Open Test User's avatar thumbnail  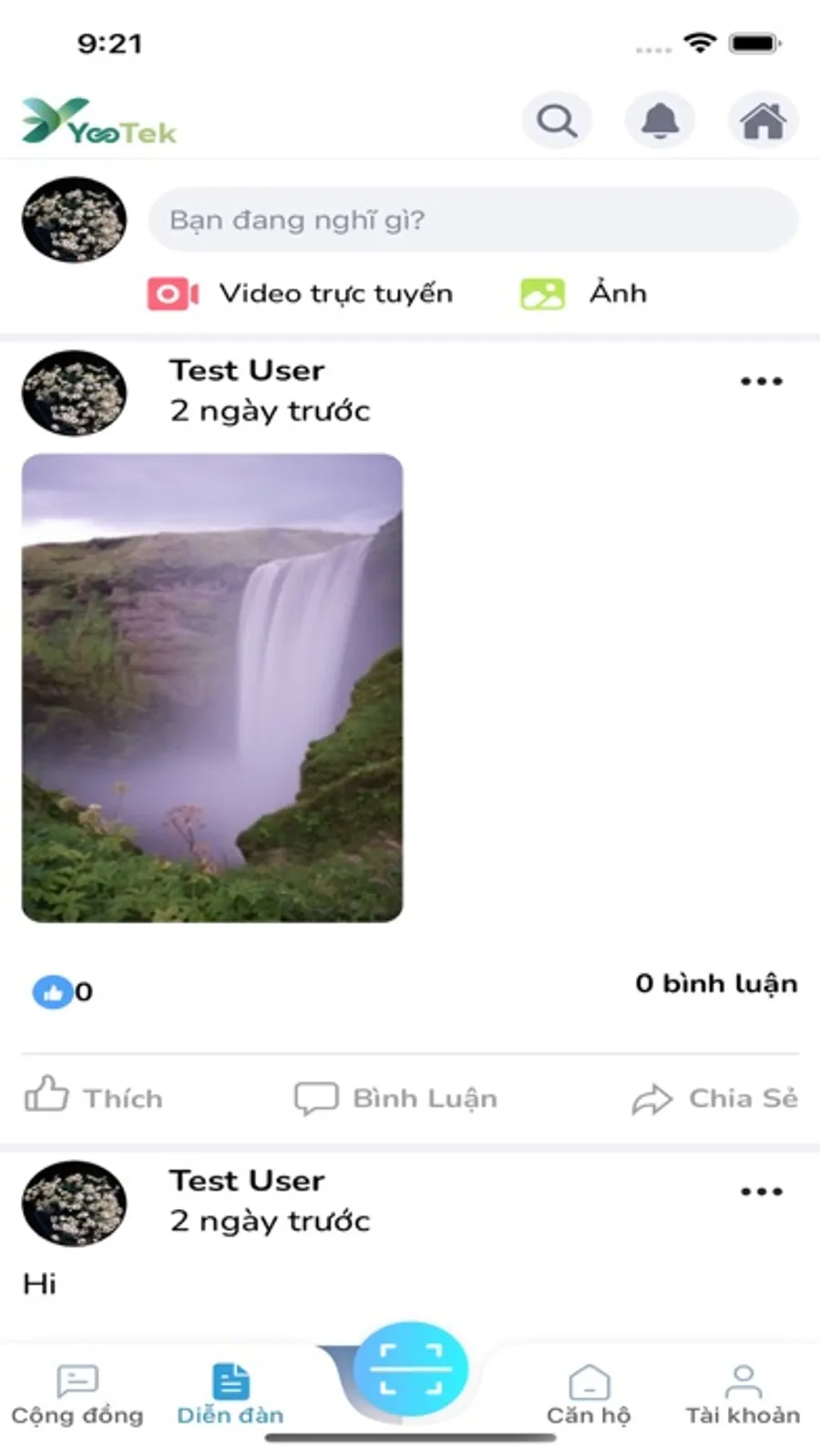pyautogui.click(x=73, y=393)
